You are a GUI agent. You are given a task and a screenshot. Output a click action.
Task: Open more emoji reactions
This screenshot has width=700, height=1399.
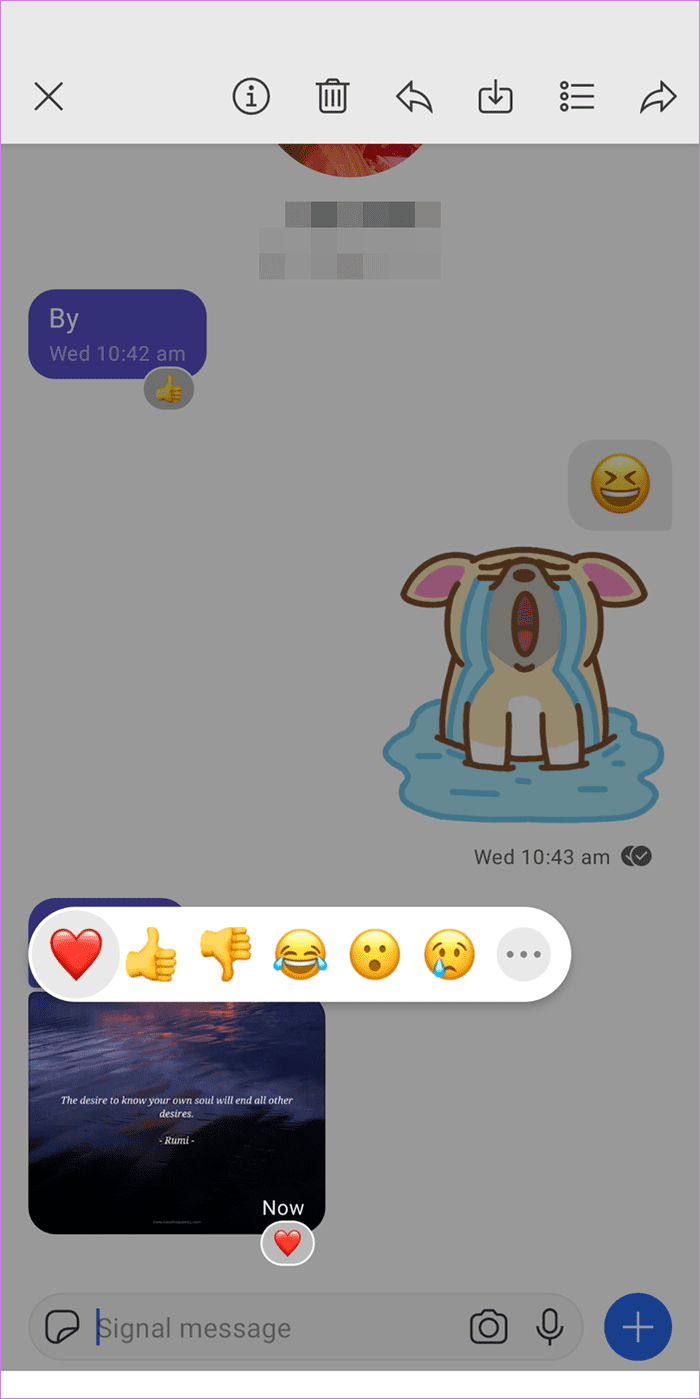click(524, 954)
